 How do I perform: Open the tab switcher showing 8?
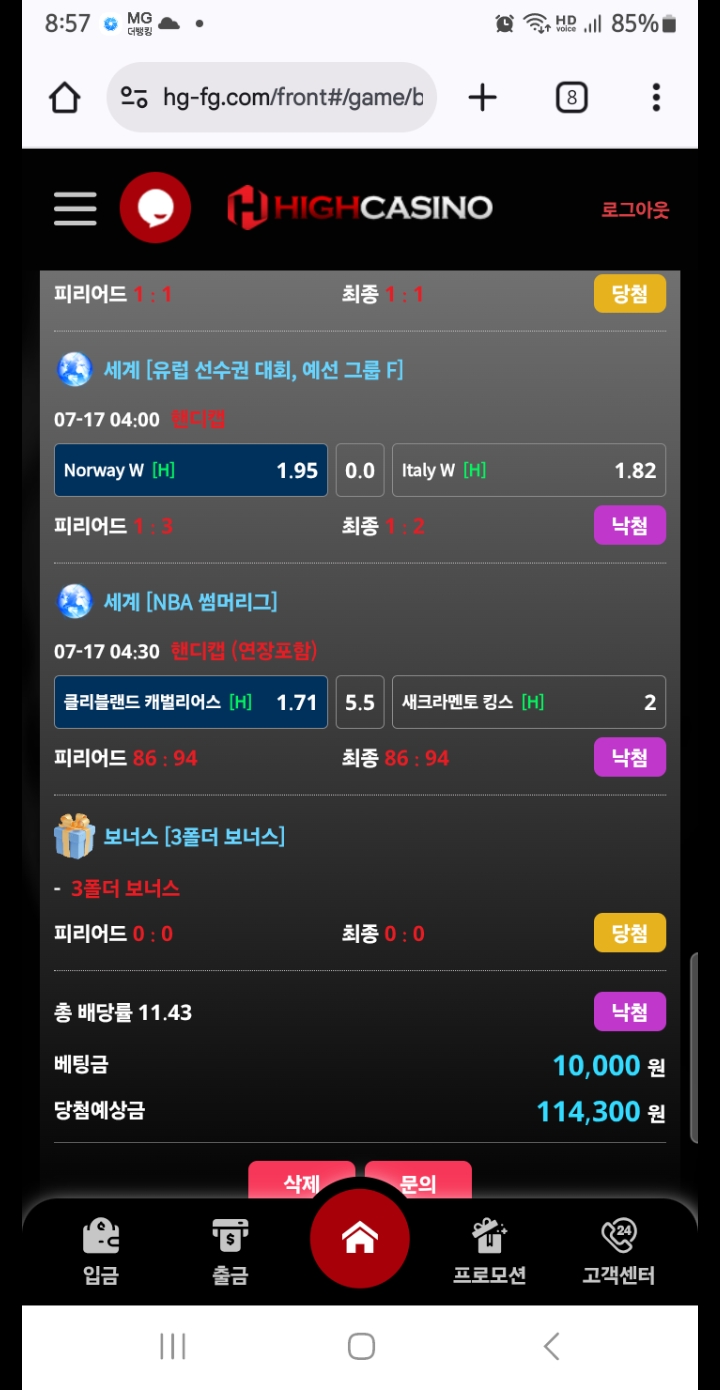pyautogui.click(x=571, y=97)
